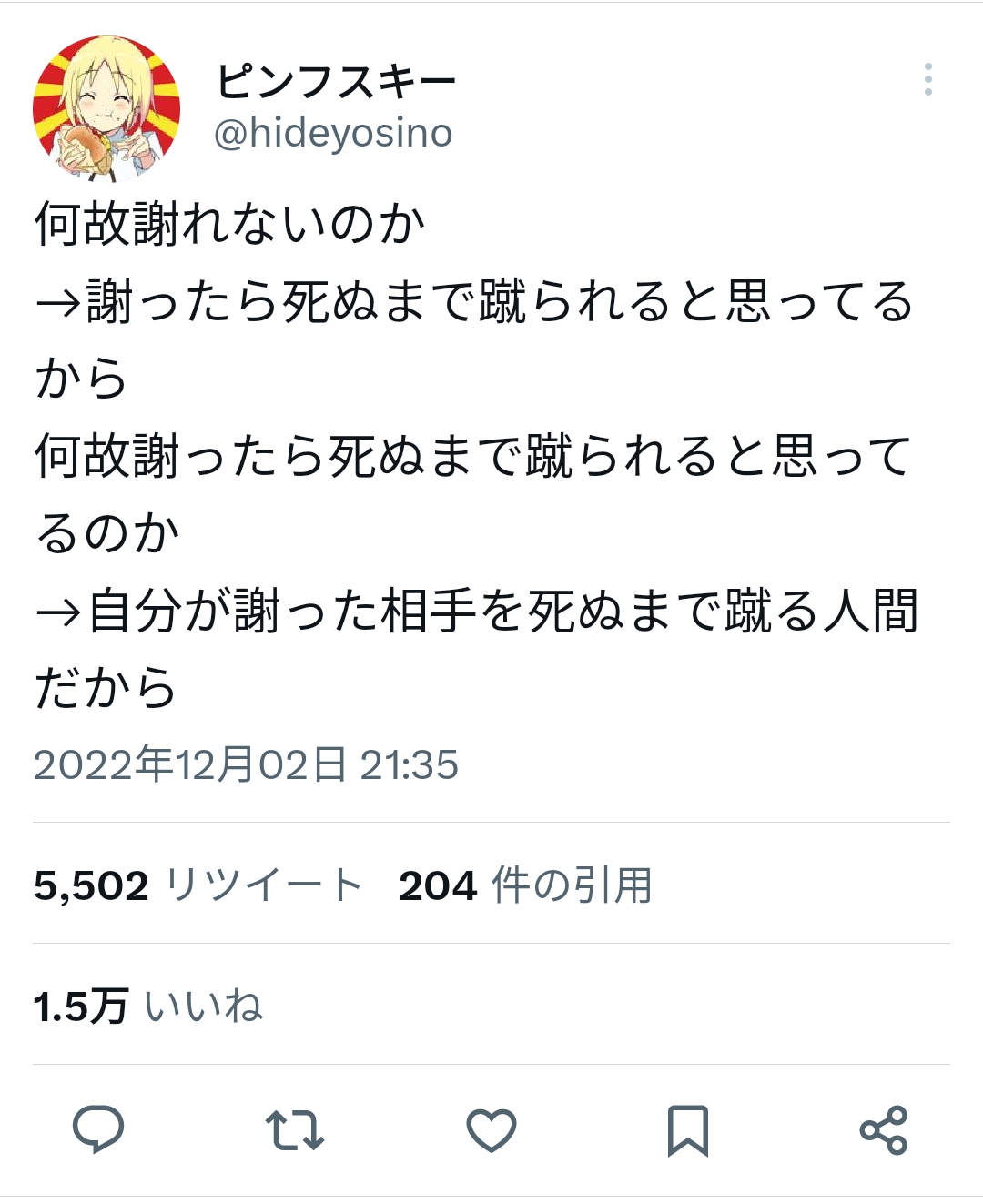Retweet this tweet
Viewport: 983px width, 1204px height.
pos(294,1130)
